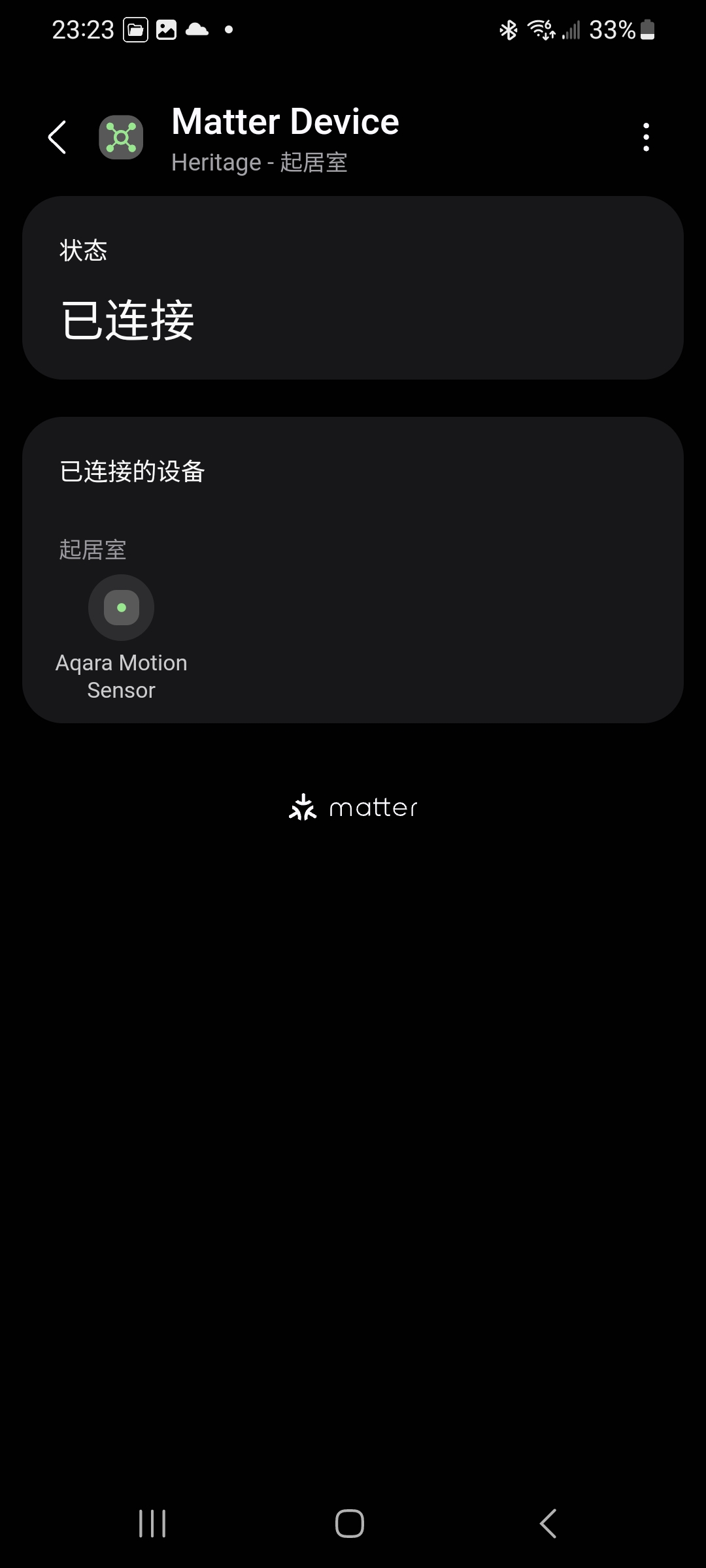The height and width of the screenshot is (1568, 706).
Task: Tap the Heritage - 起居室 subtitle
Action: (260, 162)
